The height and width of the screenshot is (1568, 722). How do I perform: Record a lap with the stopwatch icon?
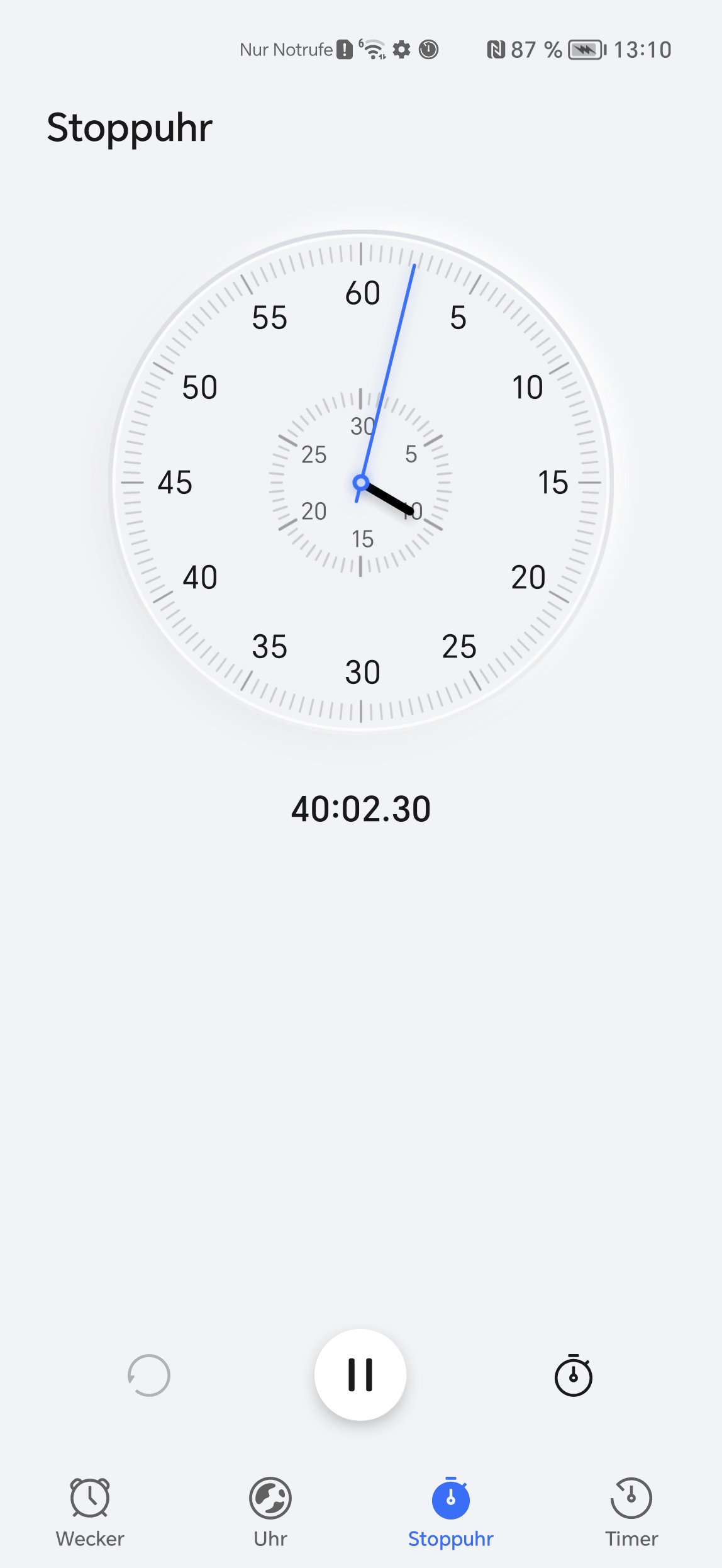click(x=573, y=1375)
